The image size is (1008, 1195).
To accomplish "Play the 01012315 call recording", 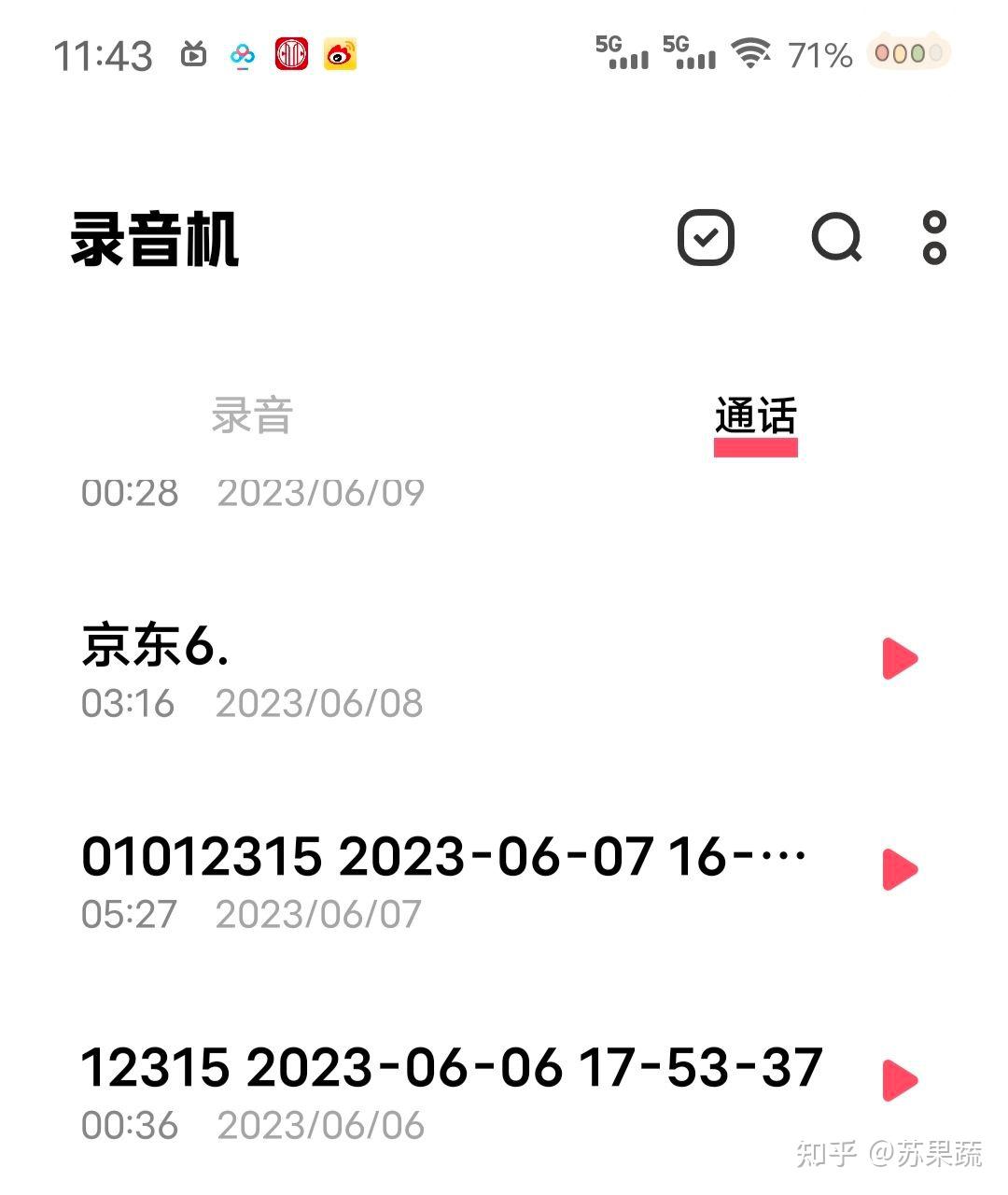I will (x=900, y=870).
